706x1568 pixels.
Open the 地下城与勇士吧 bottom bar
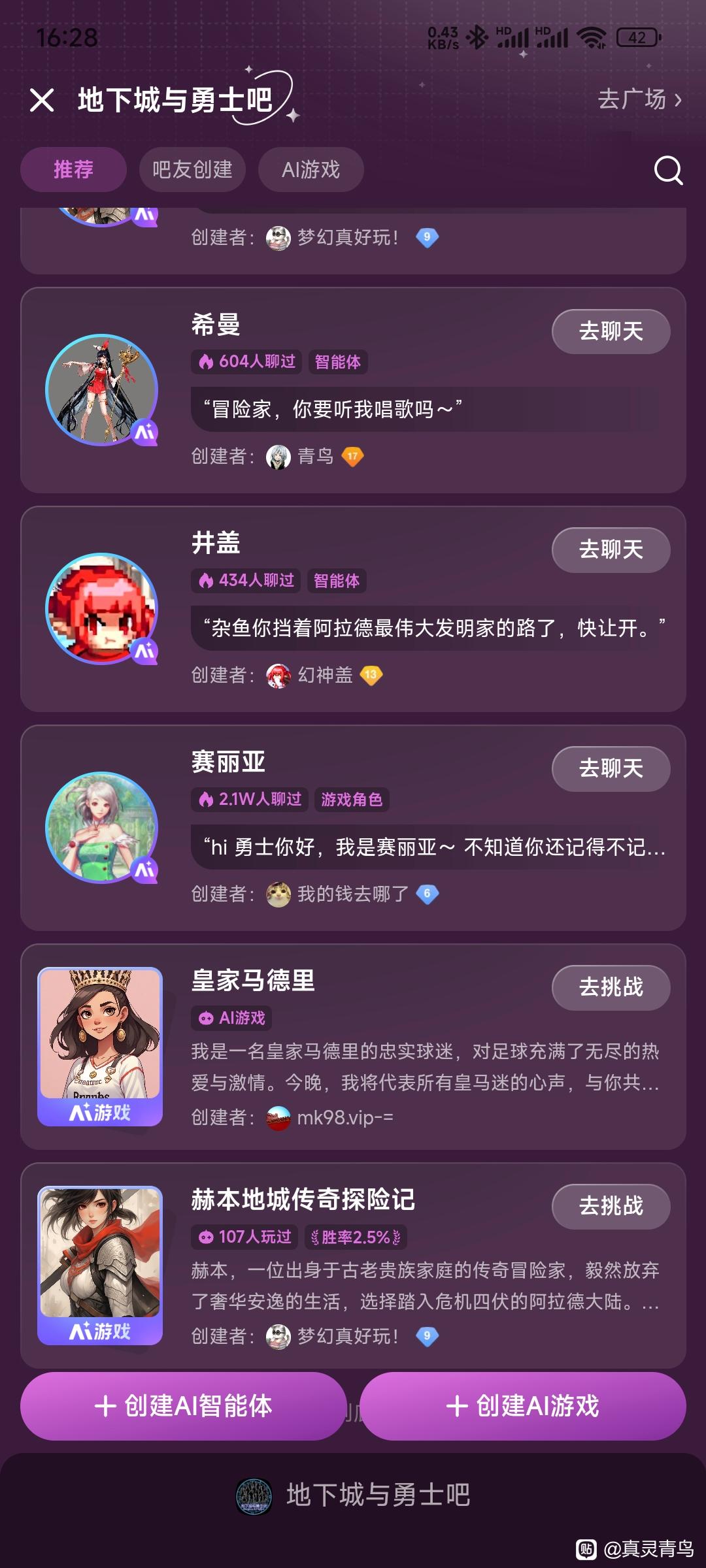(x=353, y=1495)
